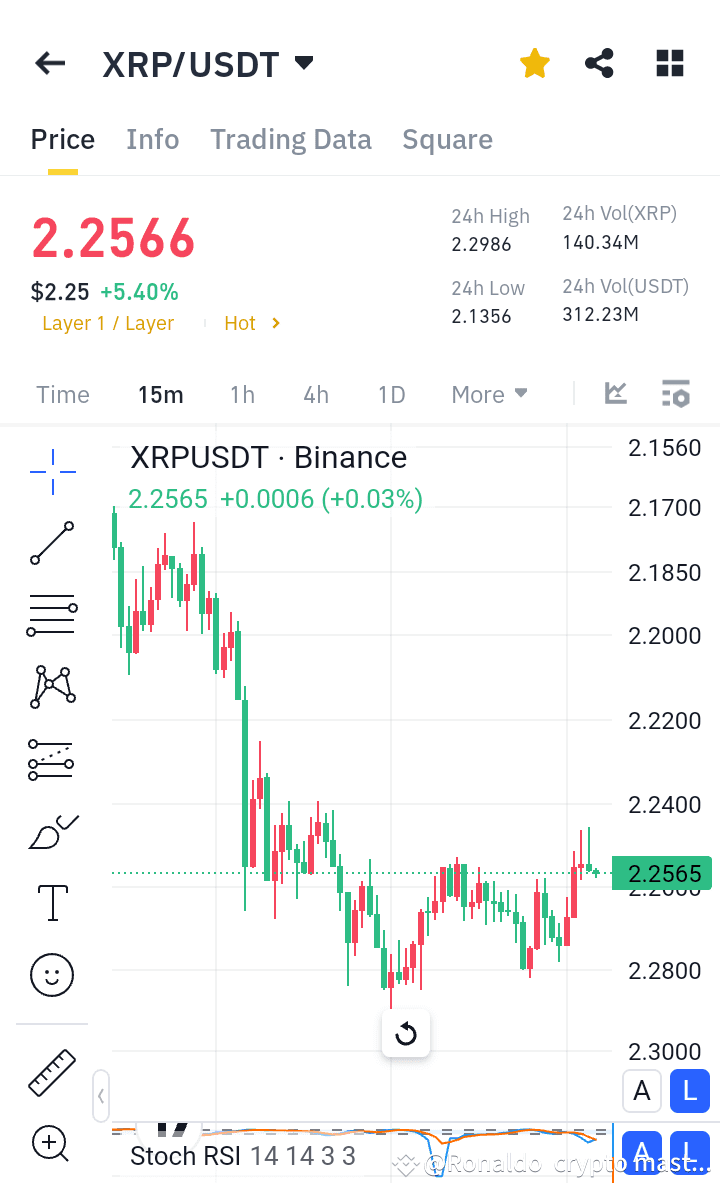Toggle XRP/USDT as a favorite

pyautogui.click(x=534, y=62)
